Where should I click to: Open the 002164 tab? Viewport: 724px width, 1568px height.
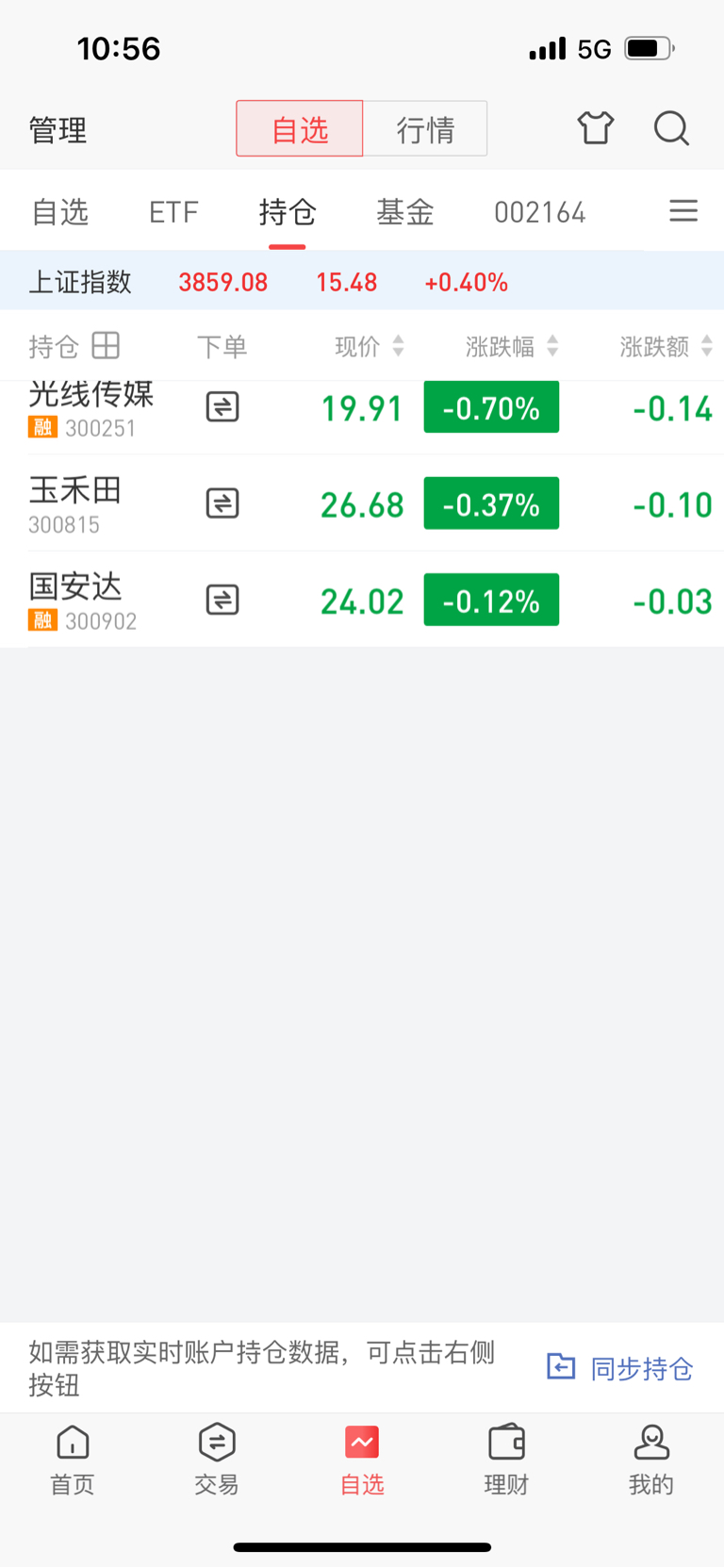click(540, 212)
